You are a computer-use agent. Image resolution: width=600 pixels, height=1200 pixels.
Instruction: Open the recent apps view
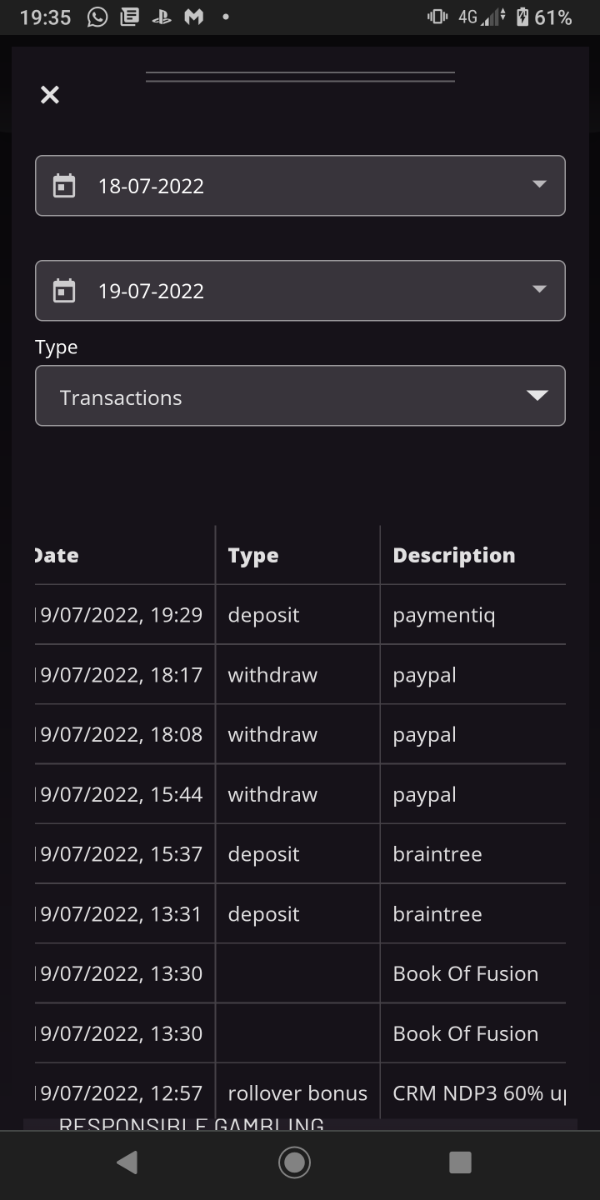point(460,1162)
